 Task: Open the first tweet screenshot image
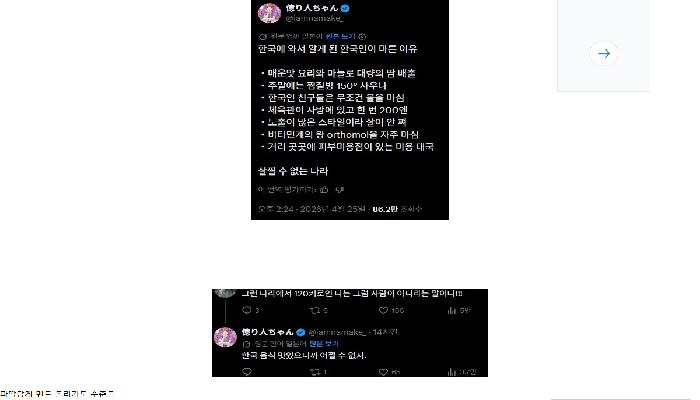[349, 110]
